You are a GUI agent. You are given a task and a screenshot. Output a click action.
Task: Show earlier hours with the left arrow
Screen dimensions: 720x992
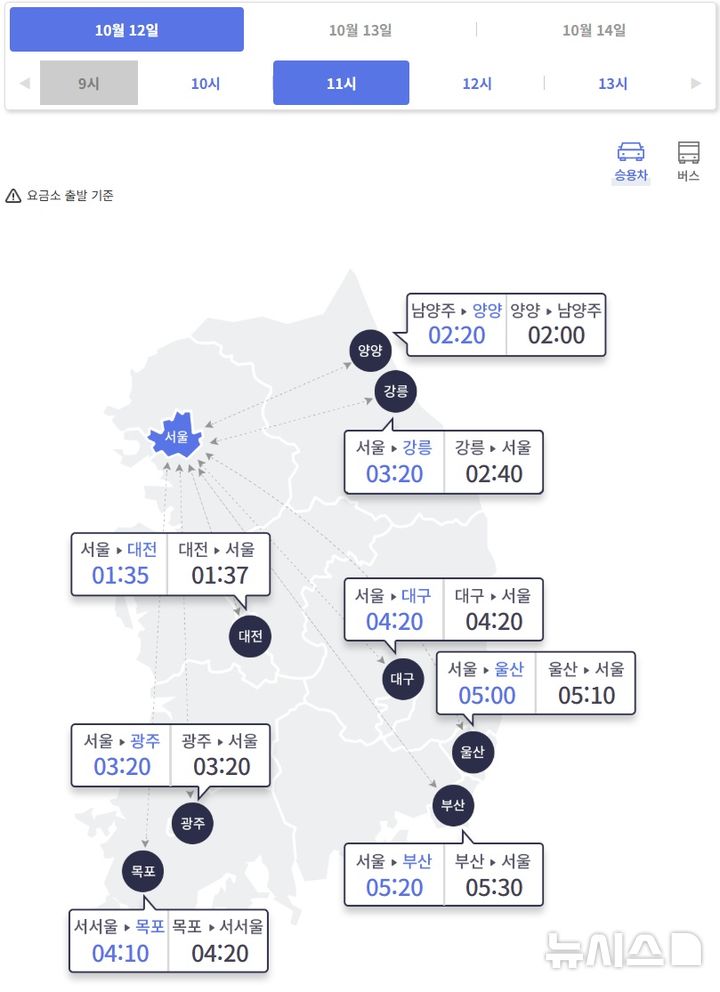coord(24,83)
